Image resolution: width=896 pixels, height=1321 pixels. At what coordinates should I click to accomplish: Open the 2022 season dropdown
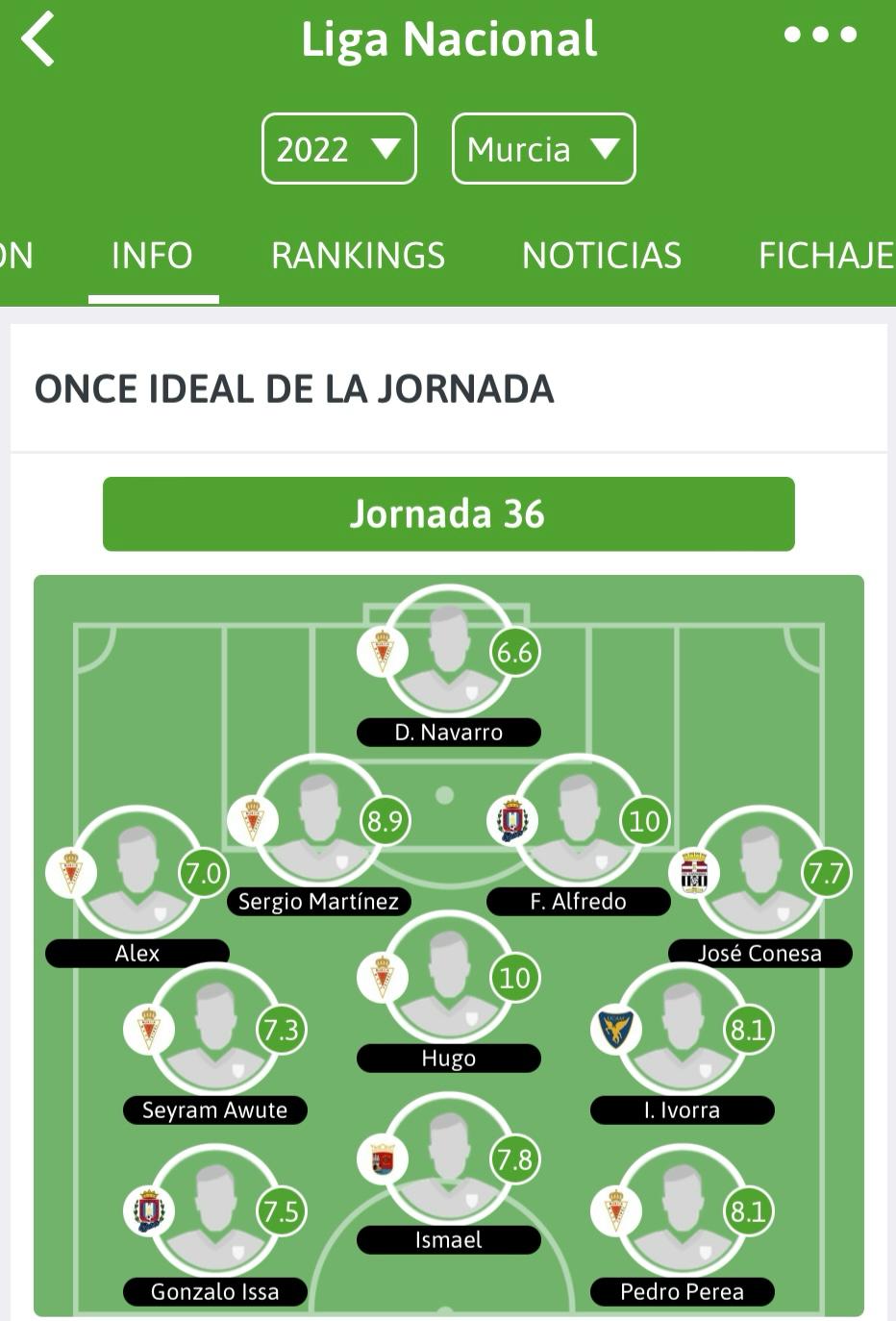[x=338, y=149]
